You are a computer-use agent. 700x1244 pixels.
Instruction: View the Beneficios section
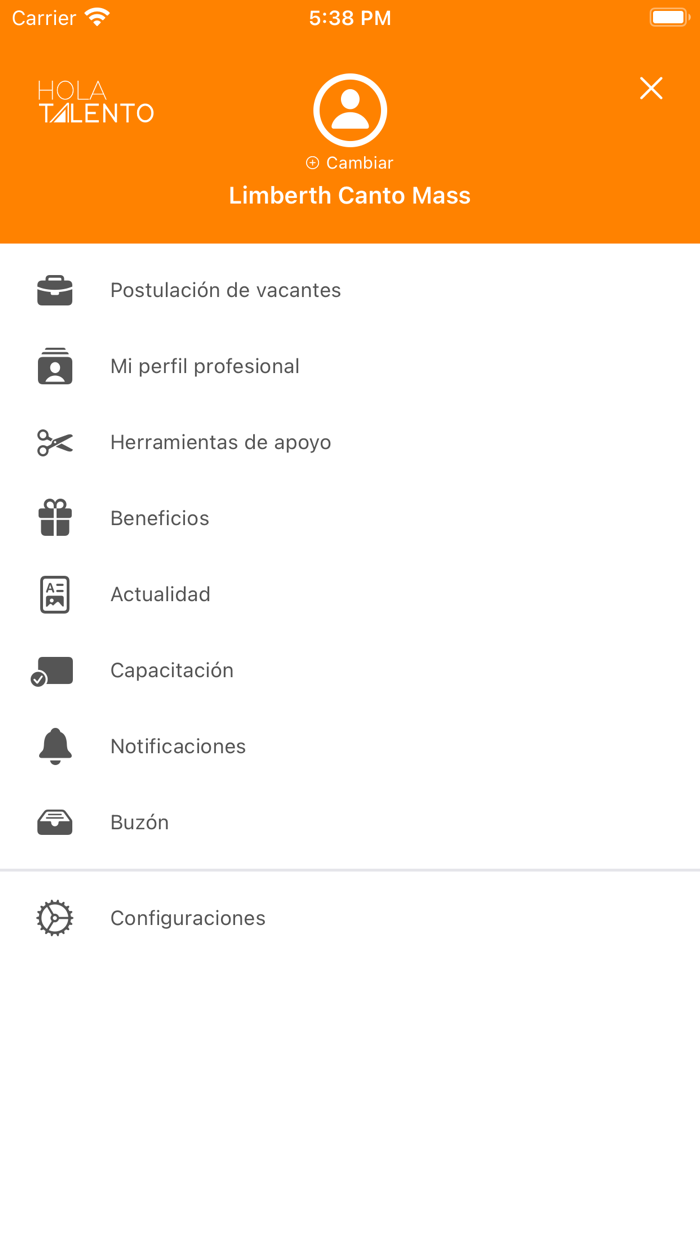(x=160, y=518)
